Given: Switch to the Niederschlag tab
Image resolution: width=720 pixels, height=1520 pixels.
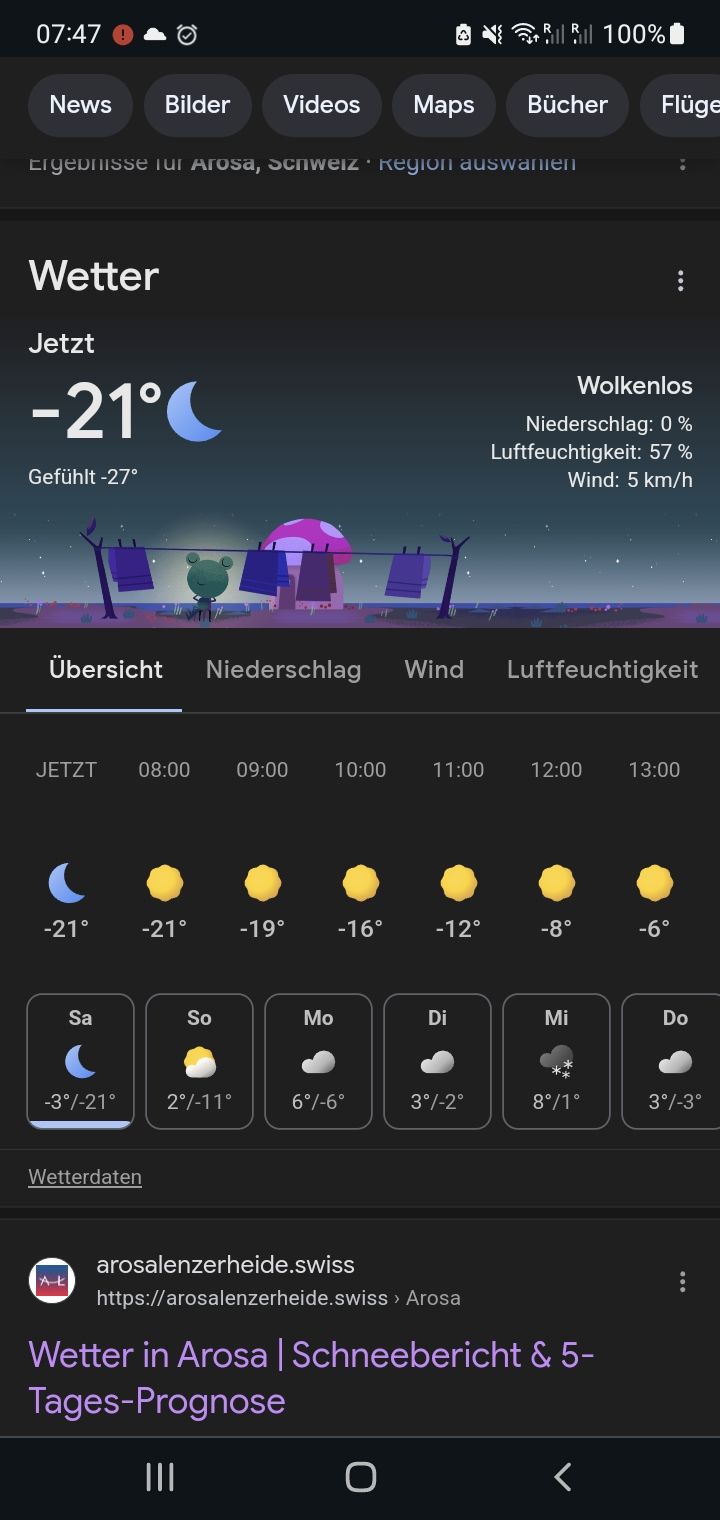Looking at the screenshot, I should click(x=283, y=670).
